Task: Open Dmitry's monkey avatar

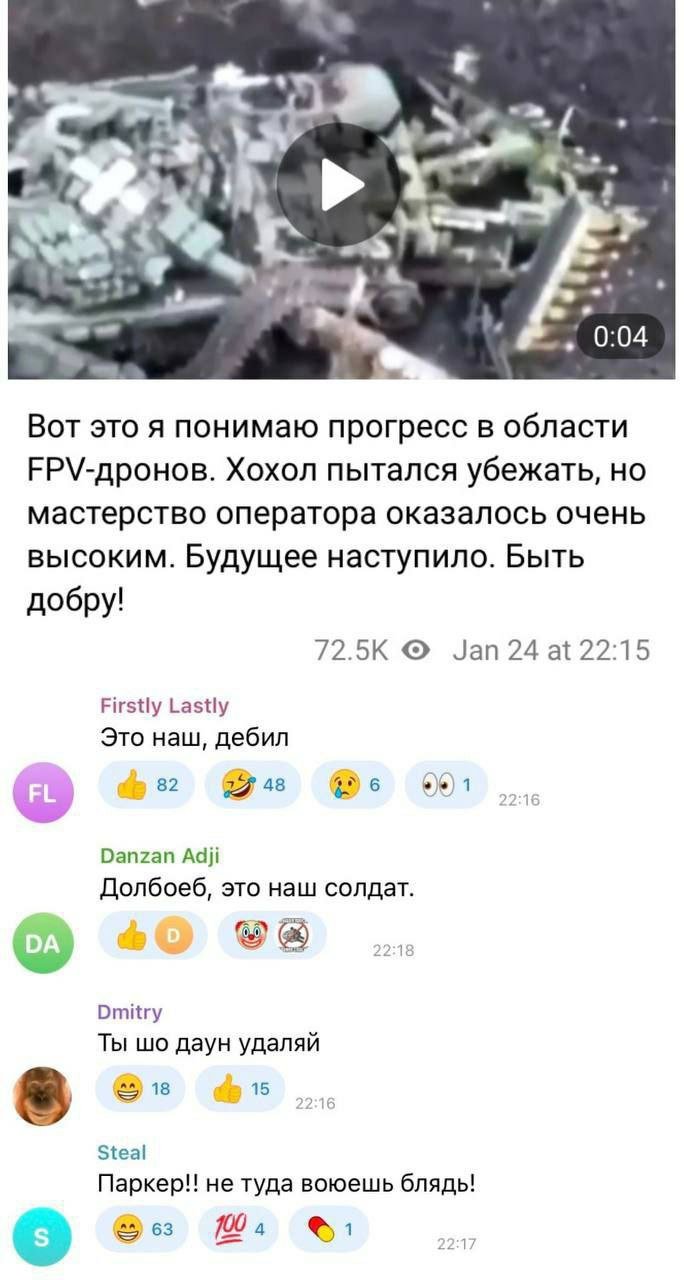Action: pyautogui.click(x=41, y=1096)
